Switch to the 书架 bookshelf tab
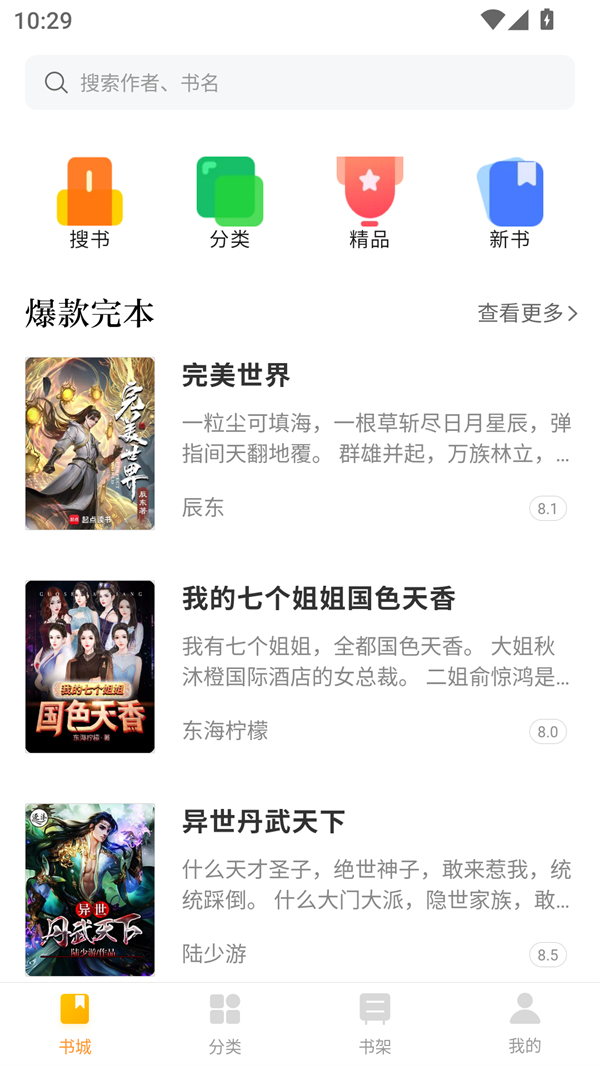Viewport: 600px width, 1066px height. click(x=375, y=1024)
